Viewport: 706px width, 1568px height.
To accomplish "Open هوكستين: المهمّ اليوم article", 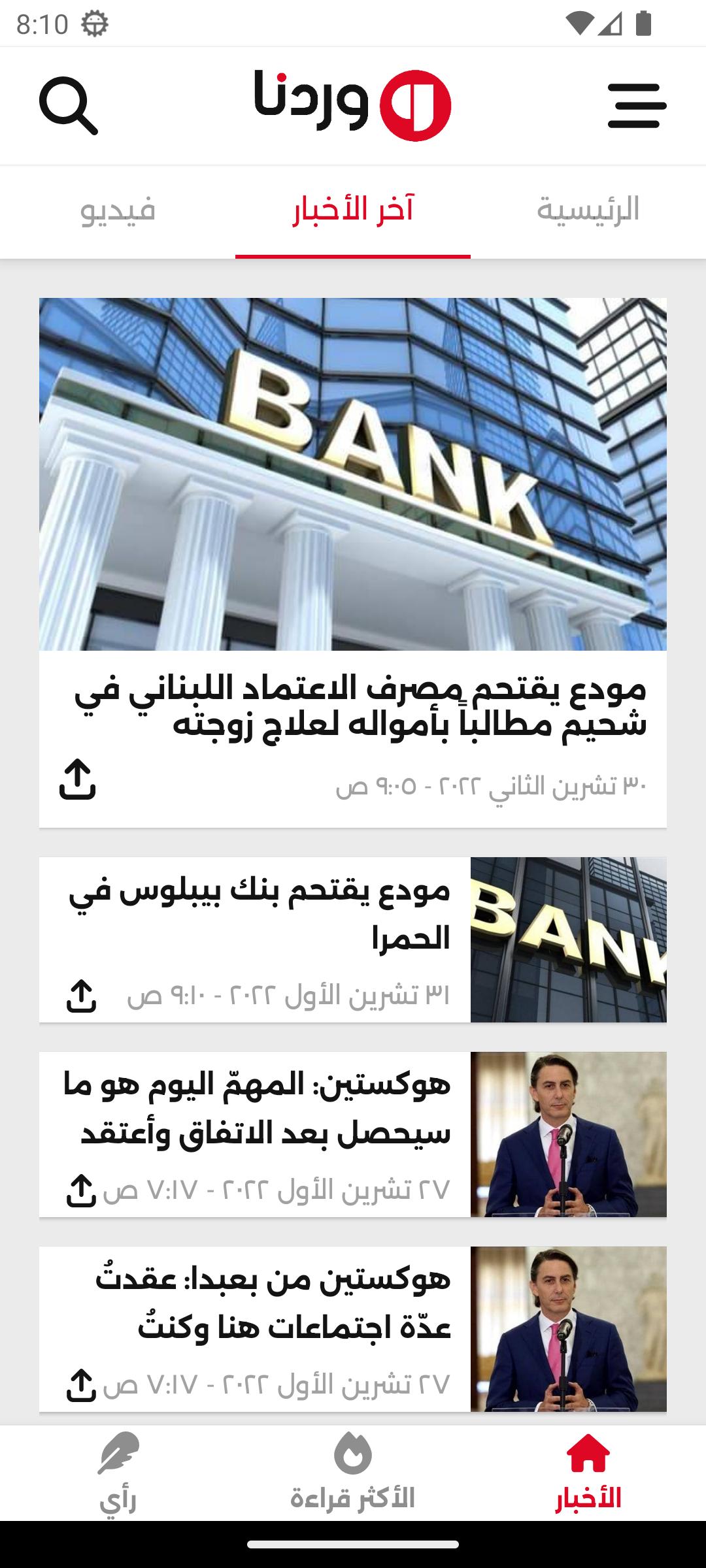I will tap(261, 1108).
